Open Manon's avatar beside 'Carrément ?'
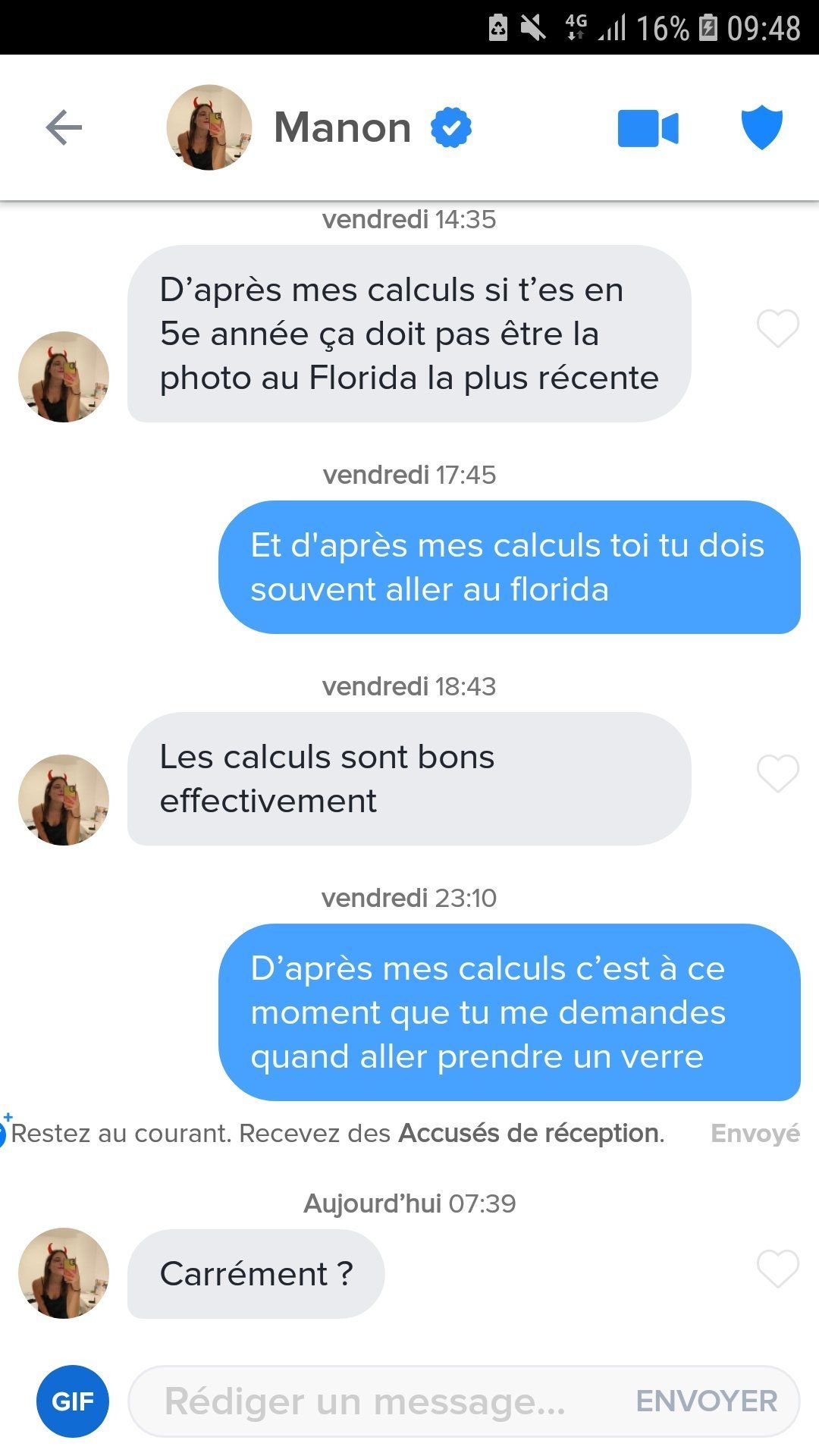Viewport: 819px width, 1456px height. tap(64, 1273)
